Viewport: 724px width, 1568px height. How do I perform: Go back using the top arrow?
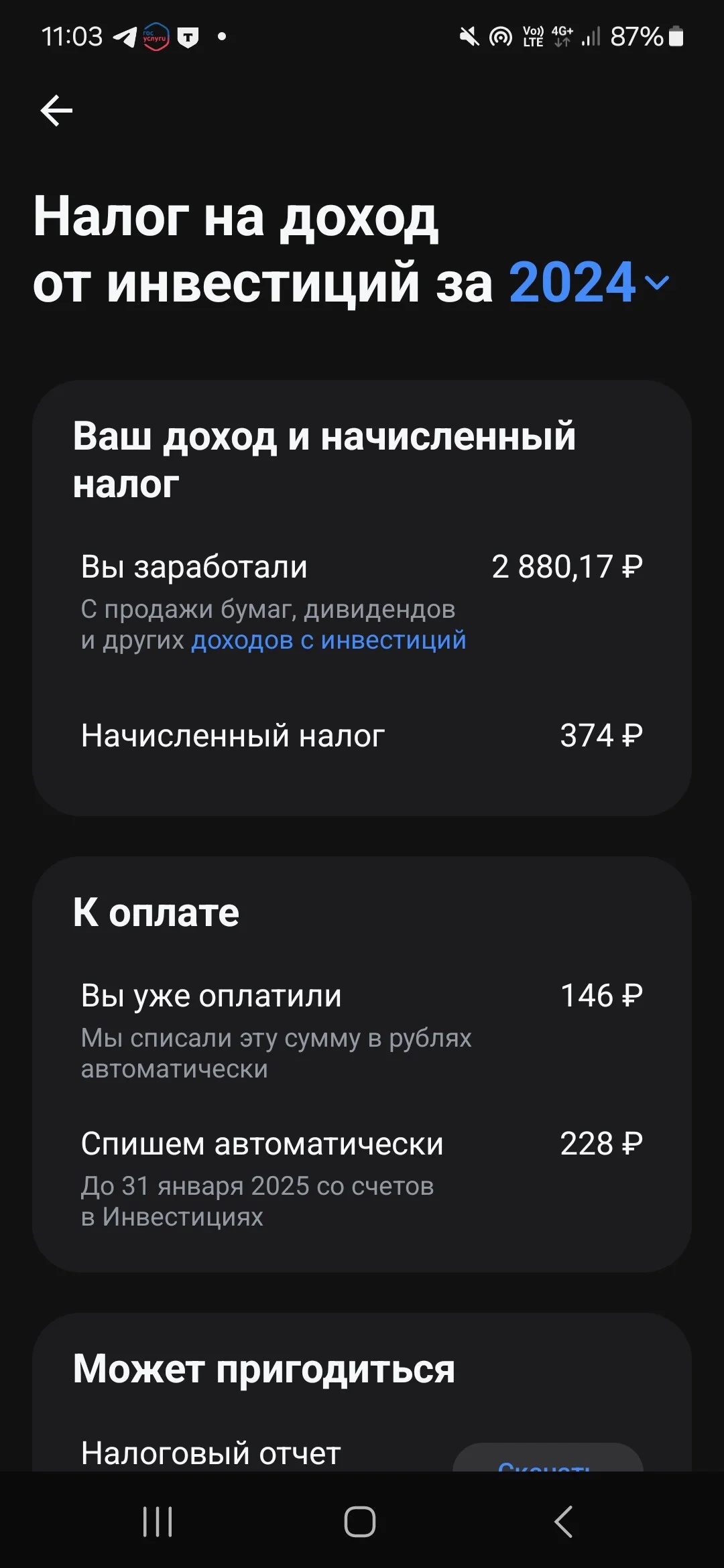(x=56, y=111)
